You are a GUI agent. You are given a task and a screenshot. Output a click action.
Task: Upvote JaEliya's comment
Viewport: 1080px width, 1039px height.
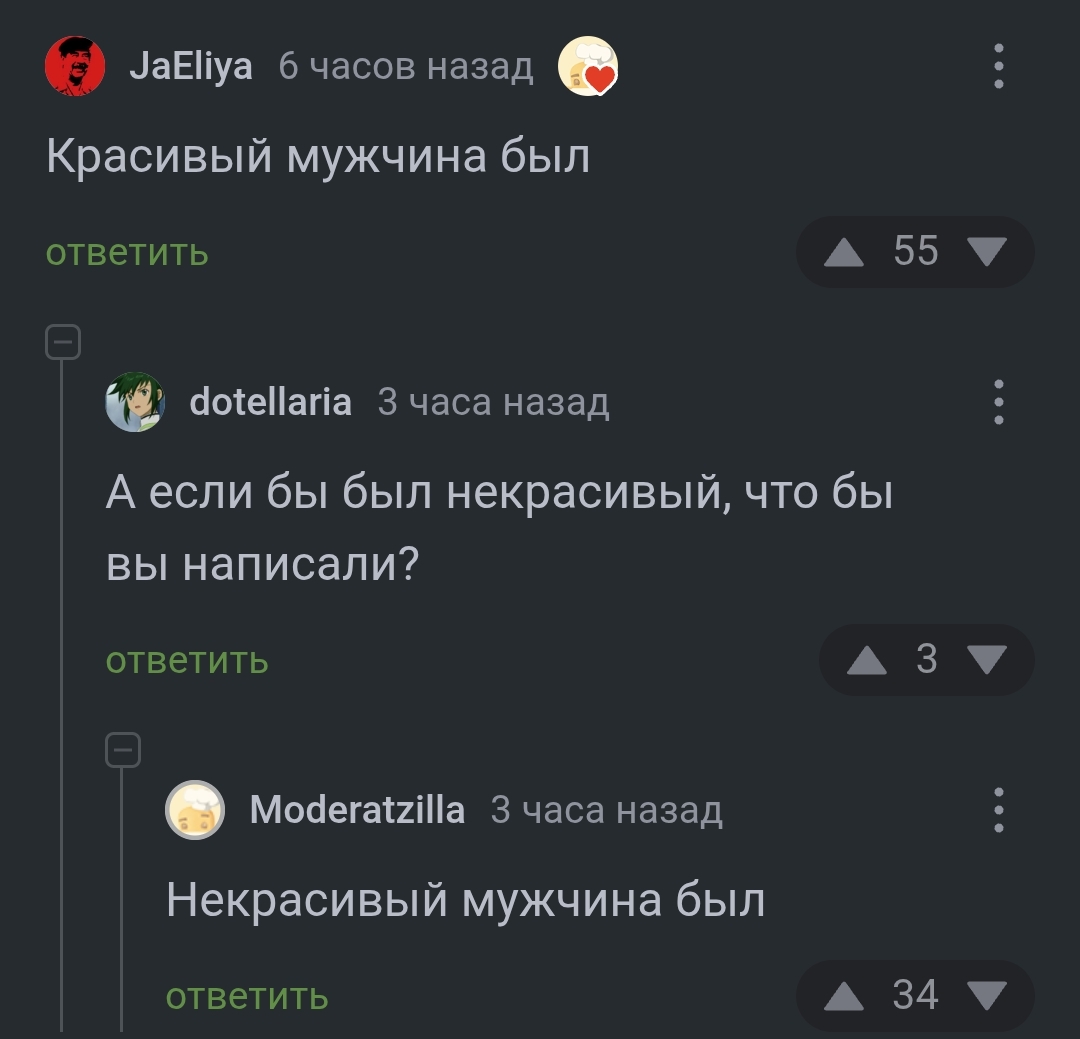click(x=845, y=252)
